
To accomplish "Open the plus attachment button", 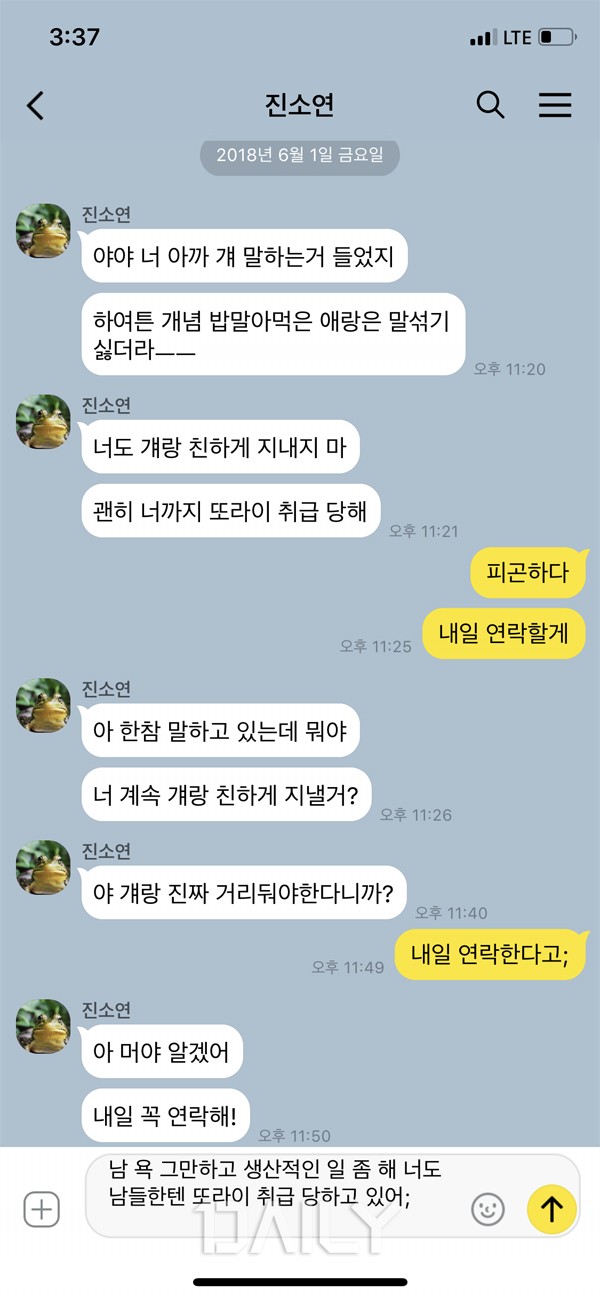I will (41, 1210).
